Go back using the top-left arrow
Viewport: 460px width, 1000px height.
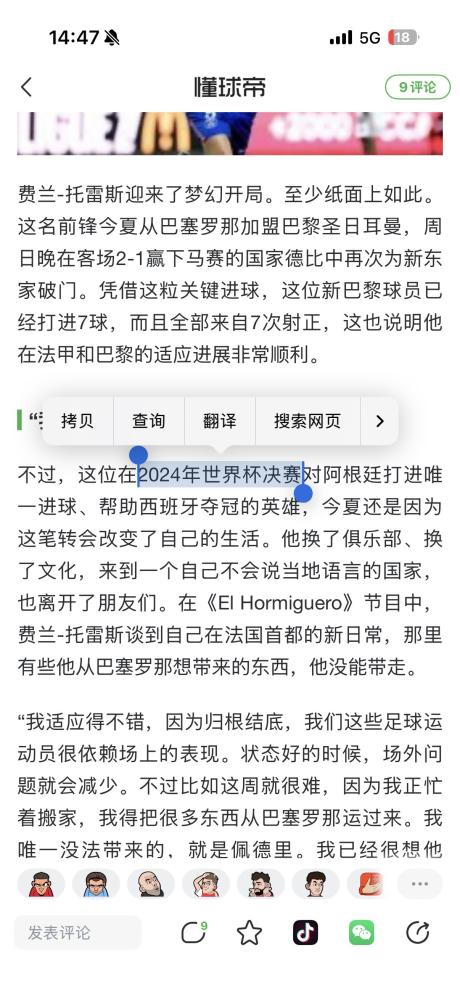26,87
